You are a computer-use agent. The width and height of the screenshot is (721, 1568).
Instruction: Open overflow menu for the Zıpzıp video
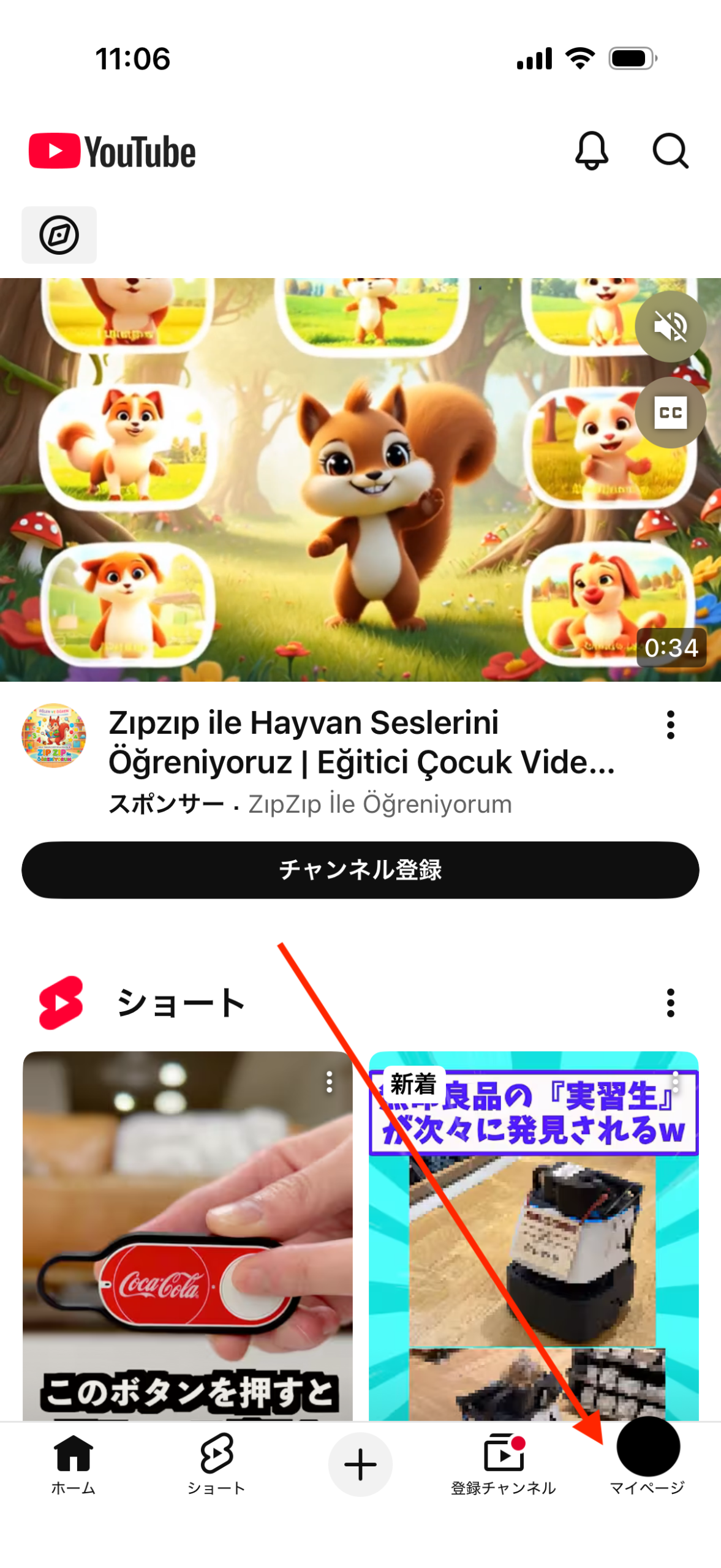pyautogui.click(x=670, y=725)
